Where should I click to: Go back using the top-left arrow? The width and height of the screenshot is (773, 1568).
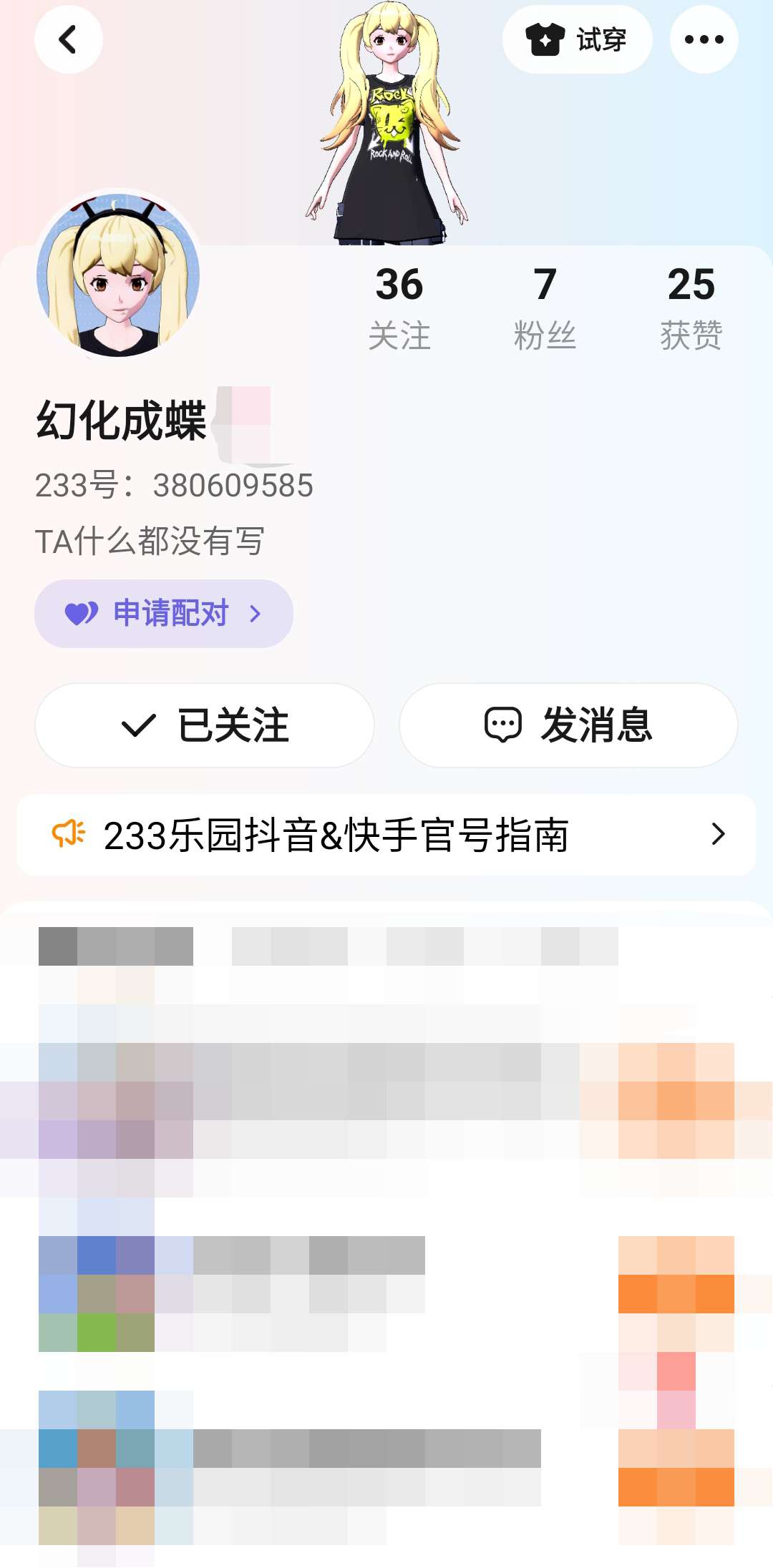point(68,39)
